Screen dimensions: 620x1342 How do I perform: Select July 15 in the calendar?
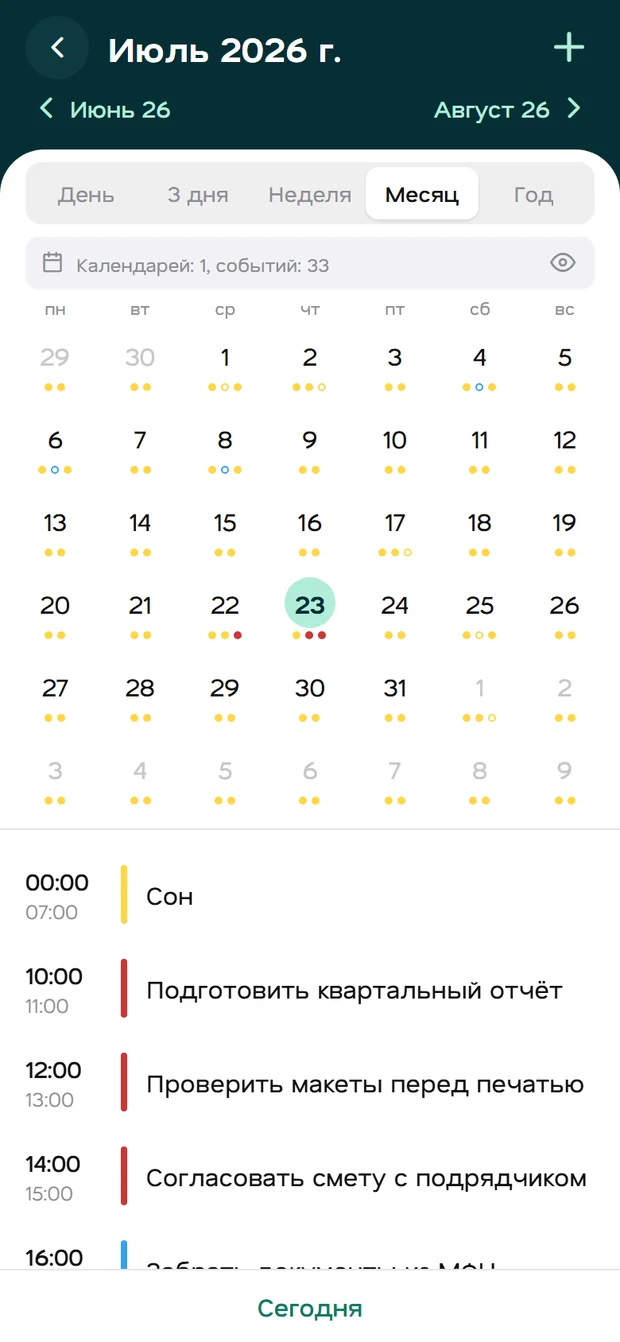tap(225, 533)
